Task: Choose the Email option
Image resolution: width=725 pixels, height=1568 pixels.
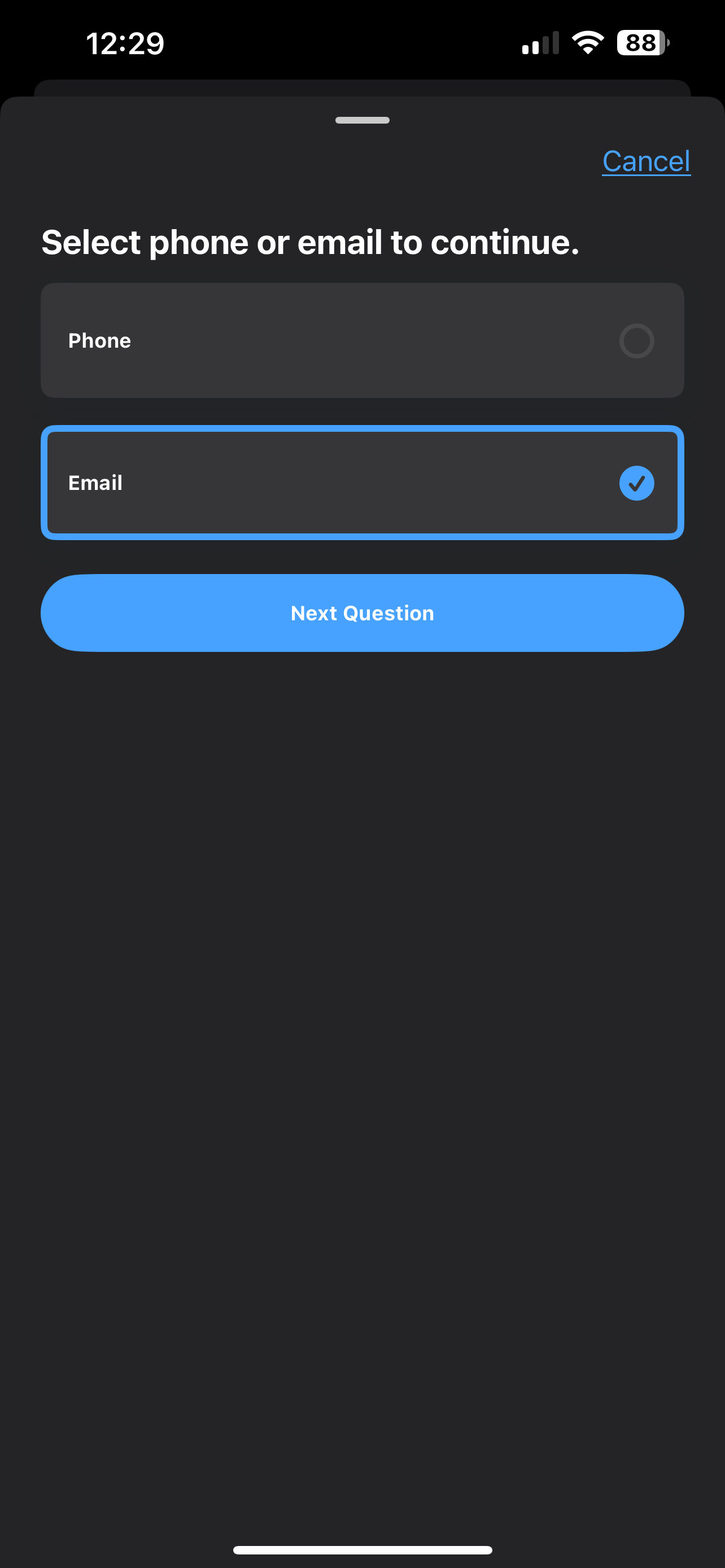Action: pos(362,483)
